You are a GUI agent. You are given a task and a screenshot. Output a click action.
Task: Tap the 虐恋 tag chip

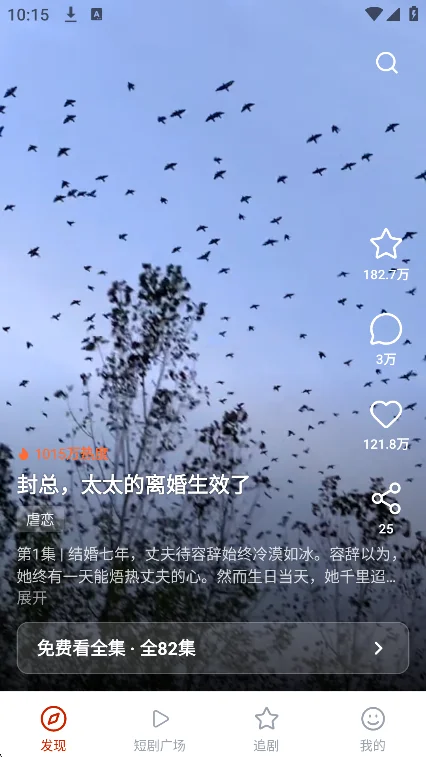40,520
